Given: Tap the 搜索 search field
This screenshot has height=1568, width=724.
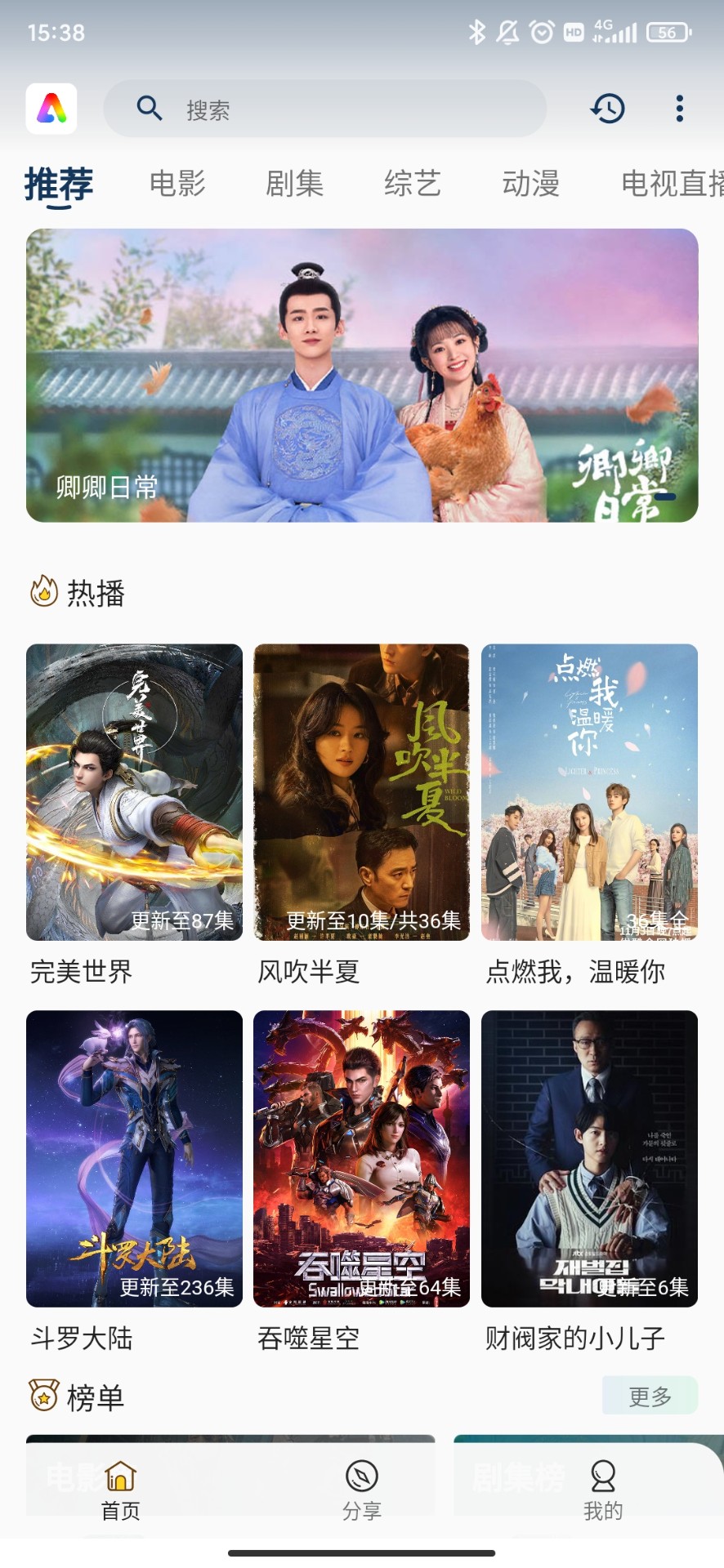Looking at the screenshot, I should [x=327, y=109].
